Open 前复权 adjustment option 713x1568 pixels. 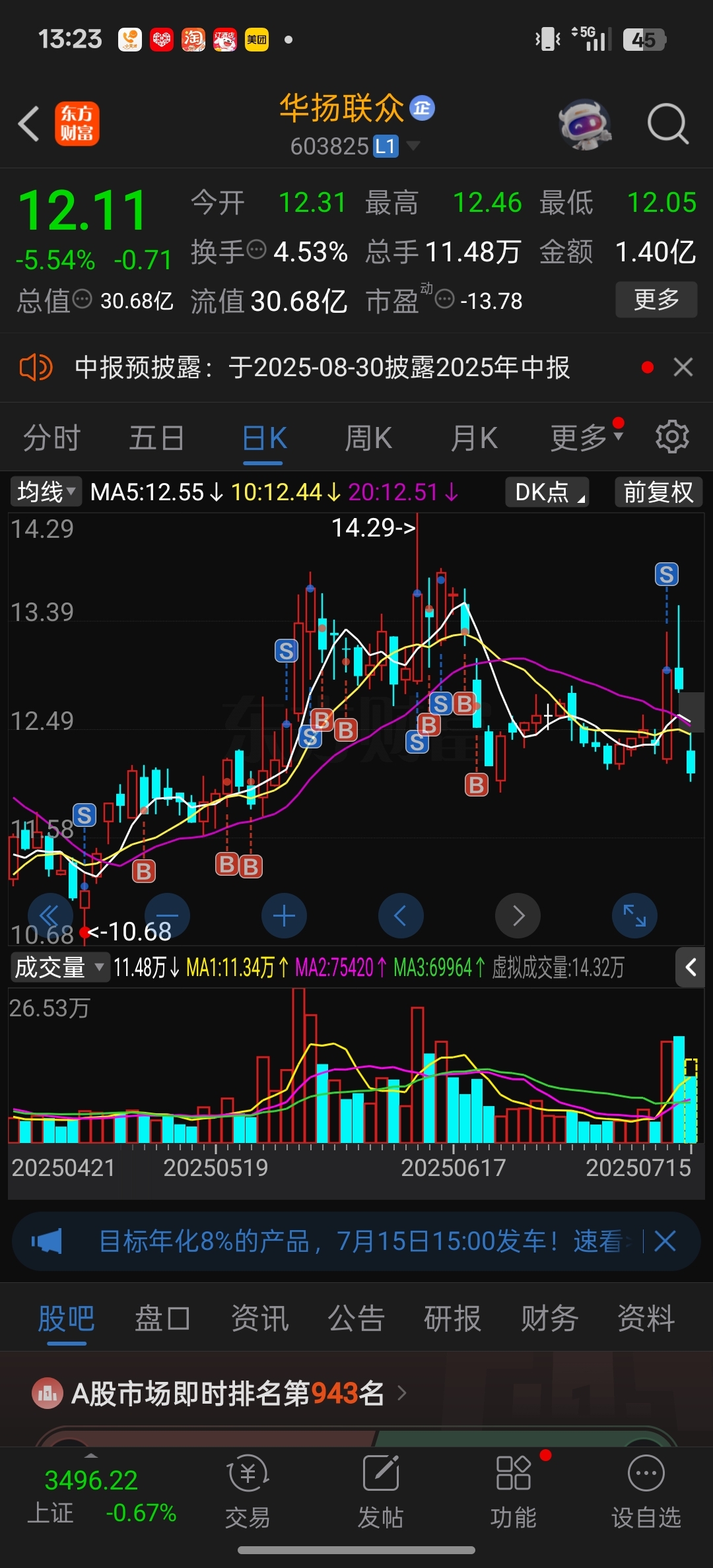(x=658, y=492)
